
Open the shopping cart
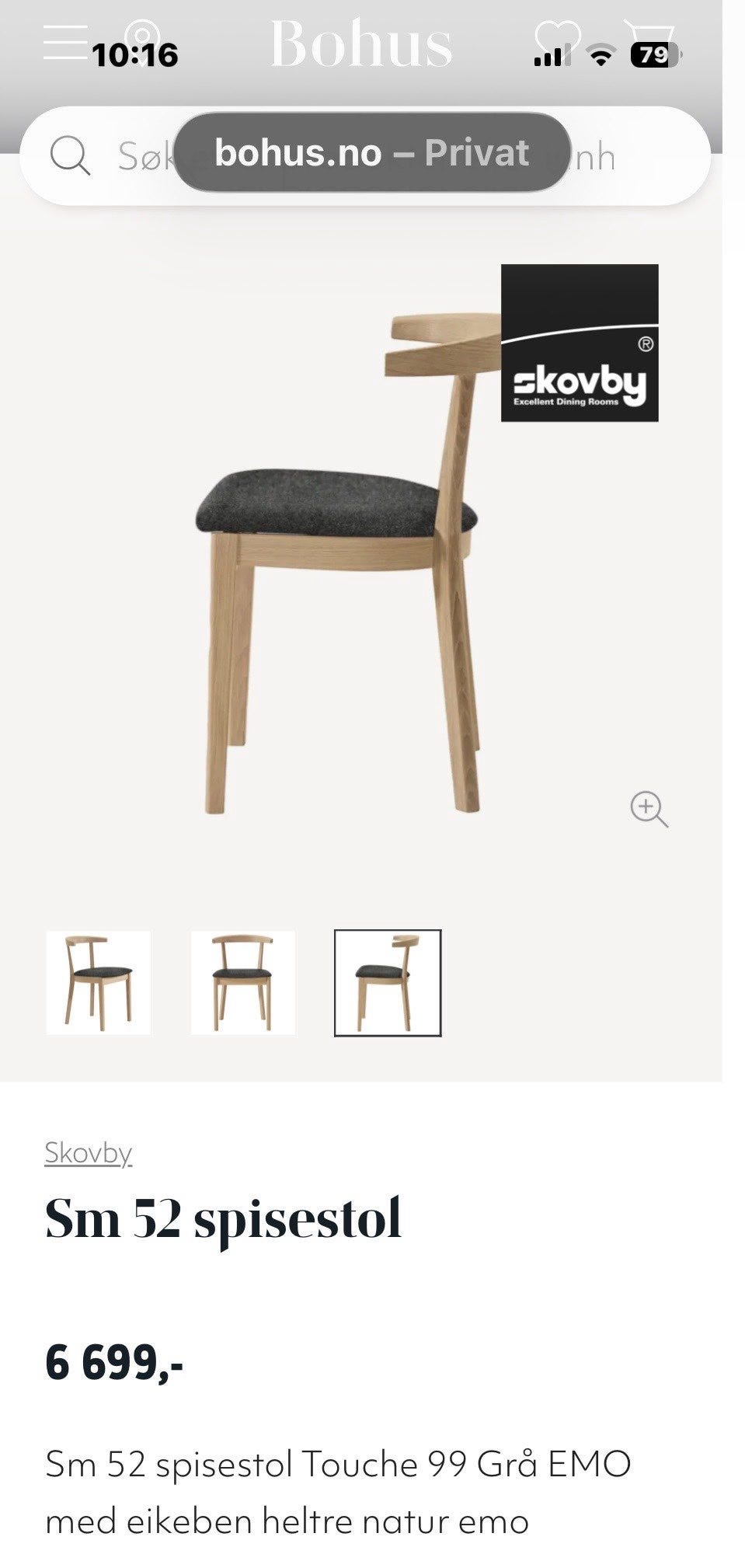point(648,40)
